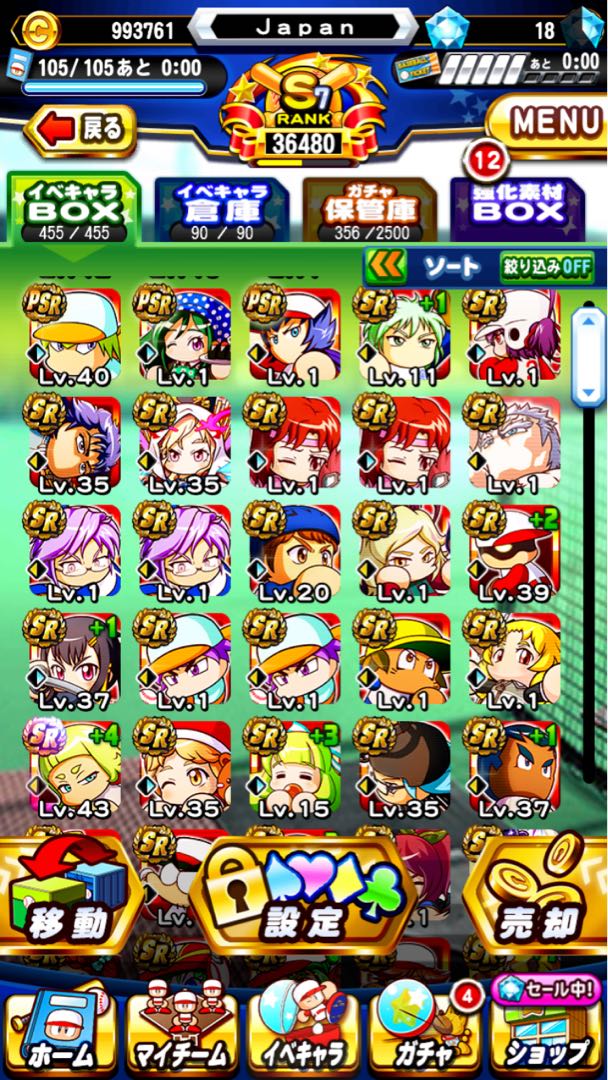Select the イベキャラBOX tab
Viewport: 608px width, 1080px height.
[73, 208]
